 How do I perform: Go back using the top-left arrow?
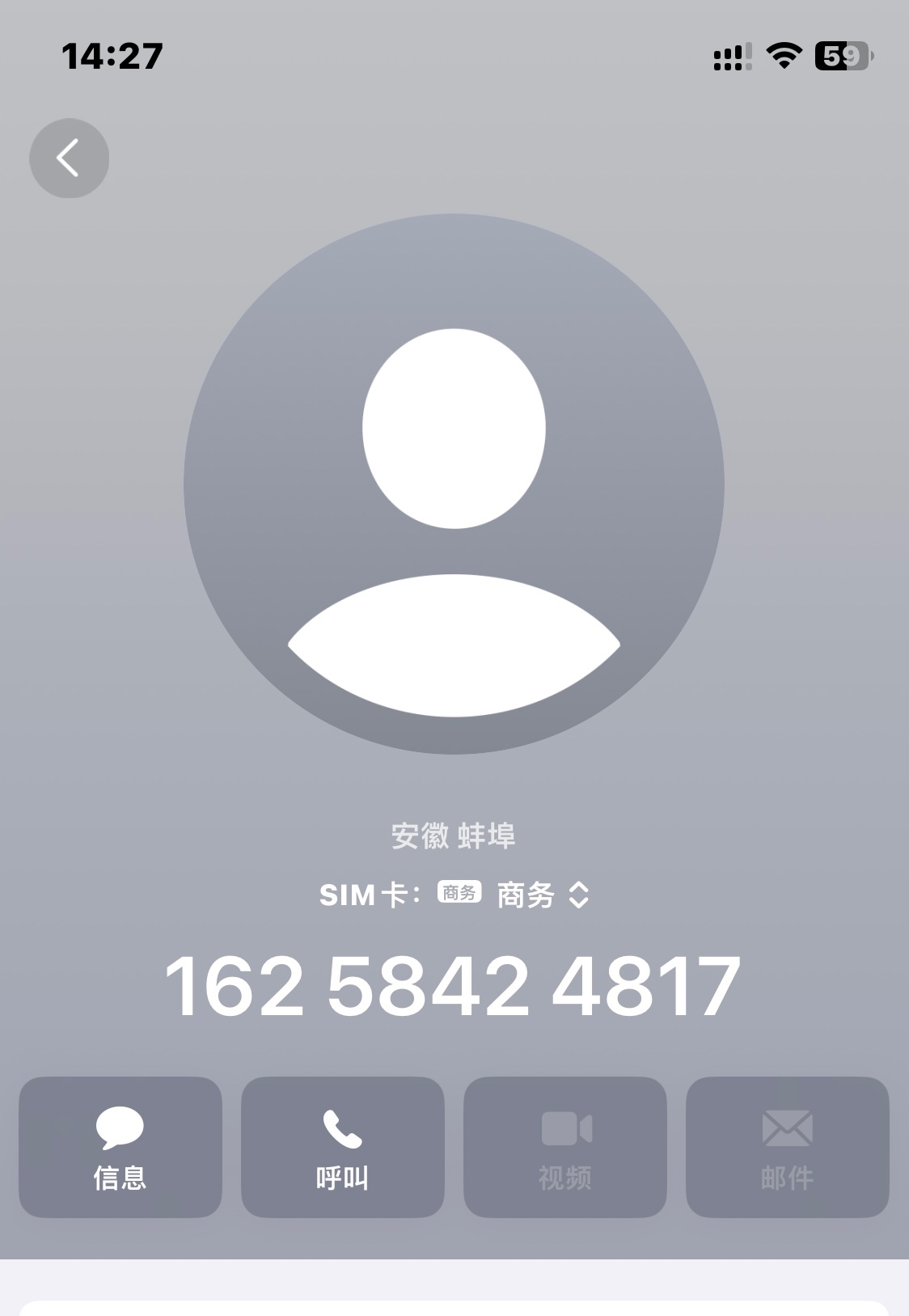click(69, 158)
